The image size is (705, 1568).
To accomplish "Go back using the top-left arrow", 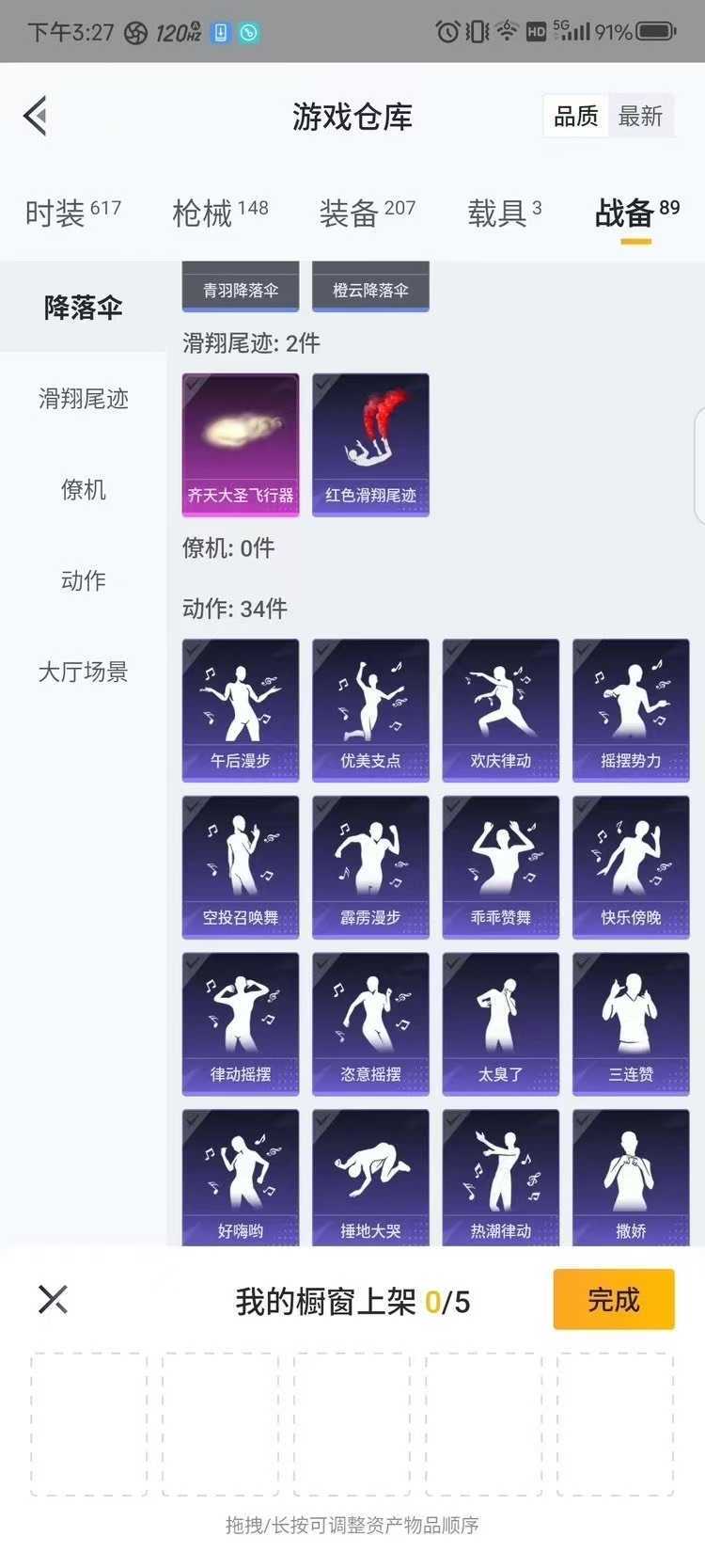I will point(36,117).
